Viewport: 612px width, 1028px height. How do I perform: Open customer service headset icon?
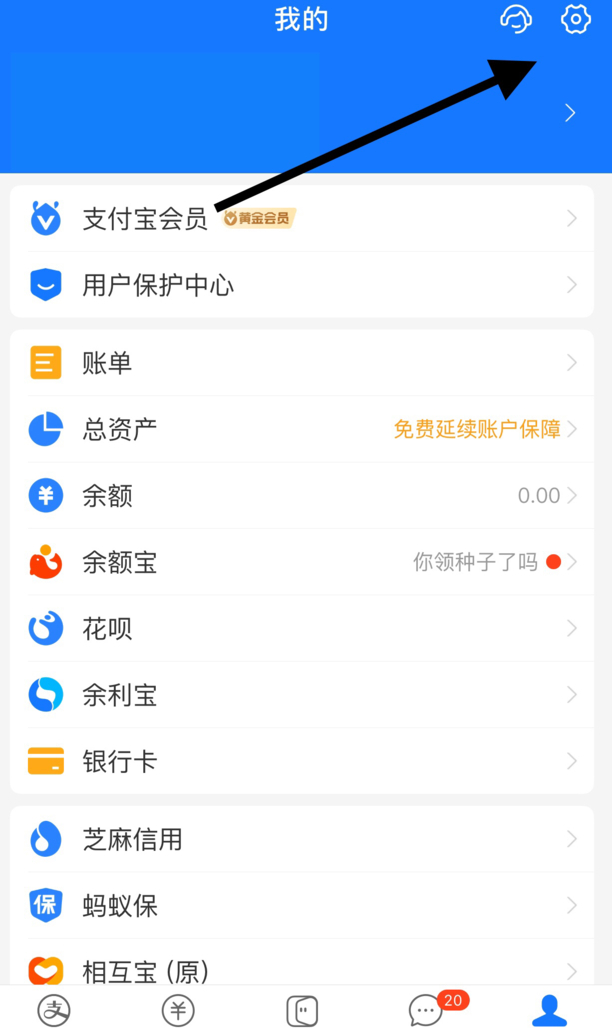pyautogui.click(x=516, y=19)
